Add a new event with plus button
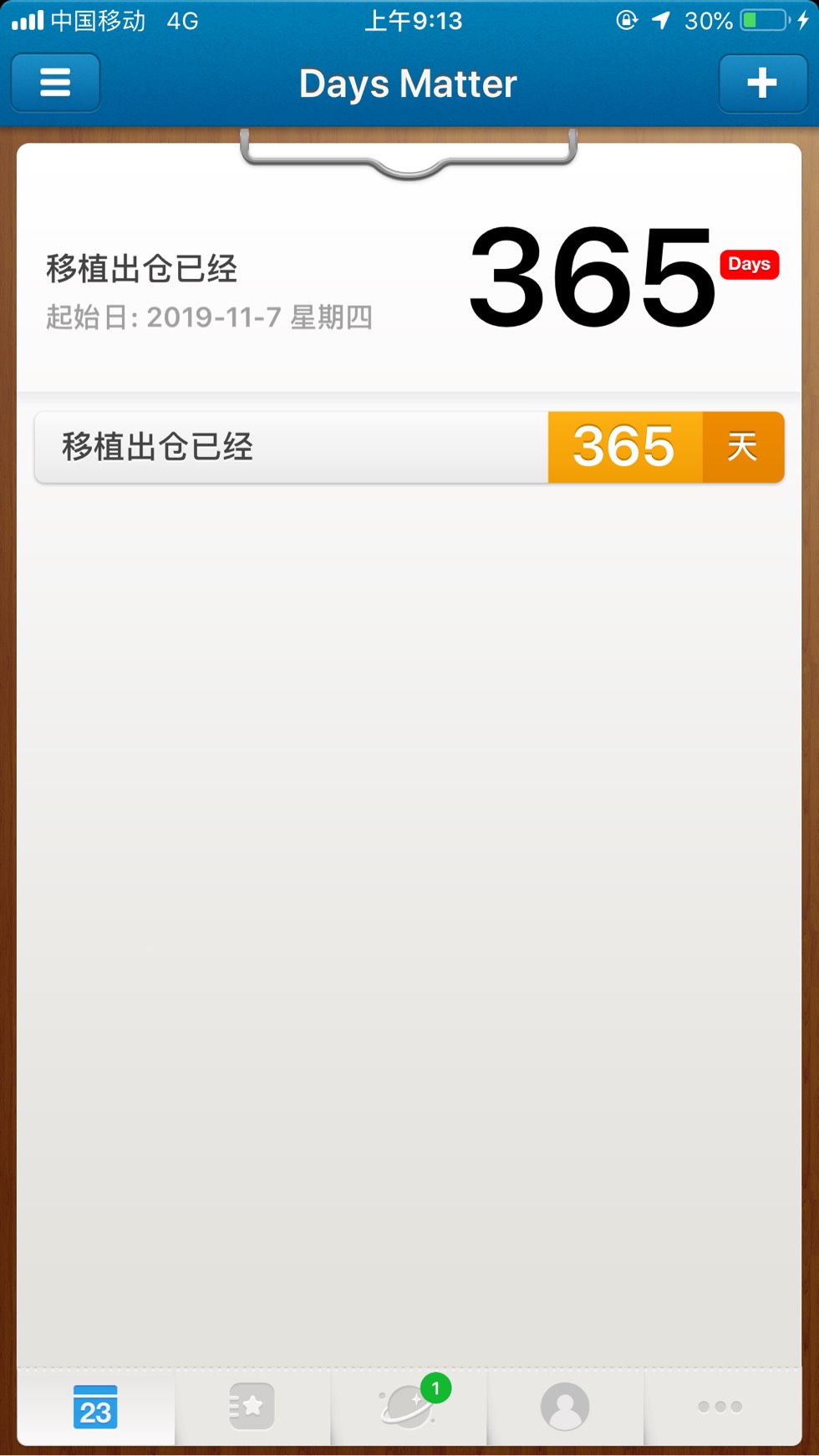819x1456 pixels. 761,83
